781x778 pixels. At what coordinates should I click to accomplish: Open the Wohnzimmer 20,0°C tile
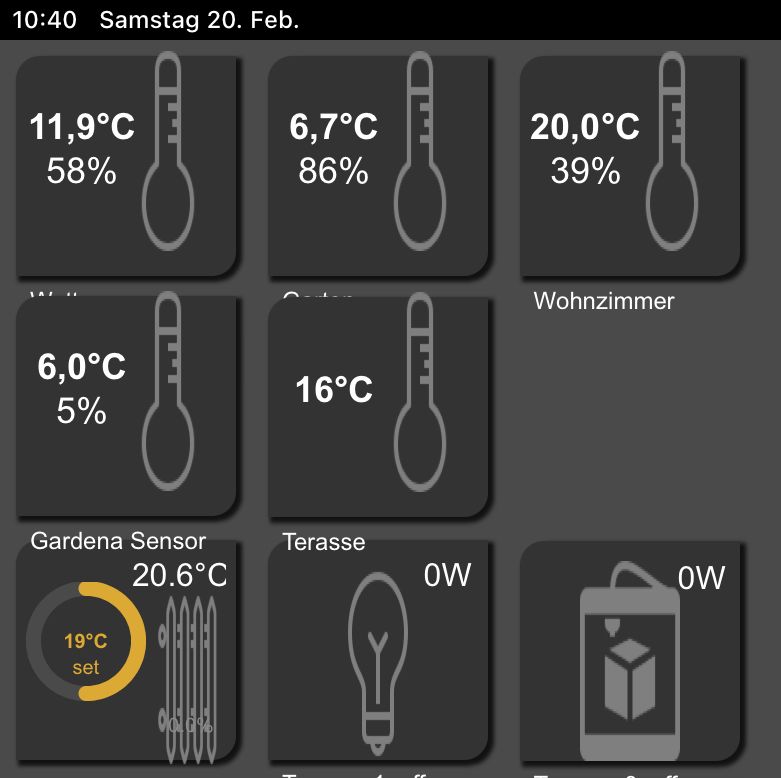tap(630, 166)
